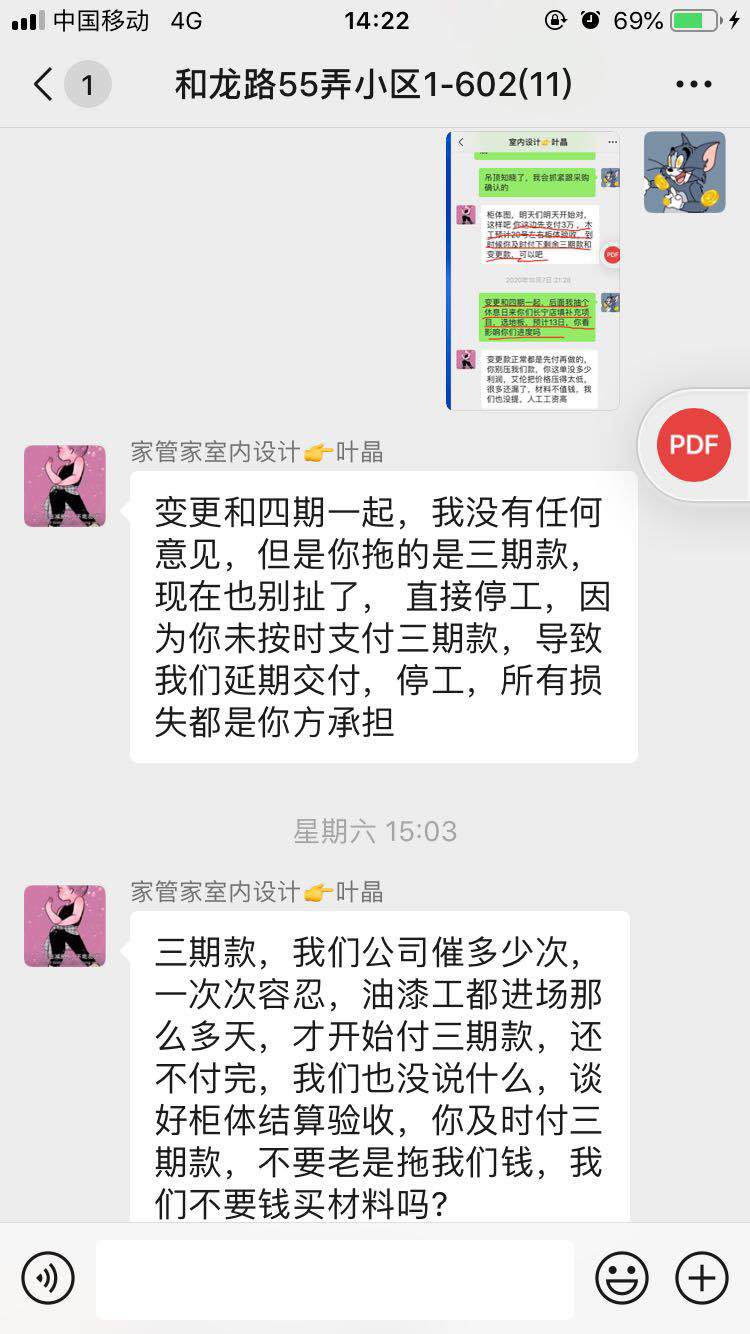750x1334 pixels.
Task: Tap the Tom cat avatar
Action: coord(684,172)
